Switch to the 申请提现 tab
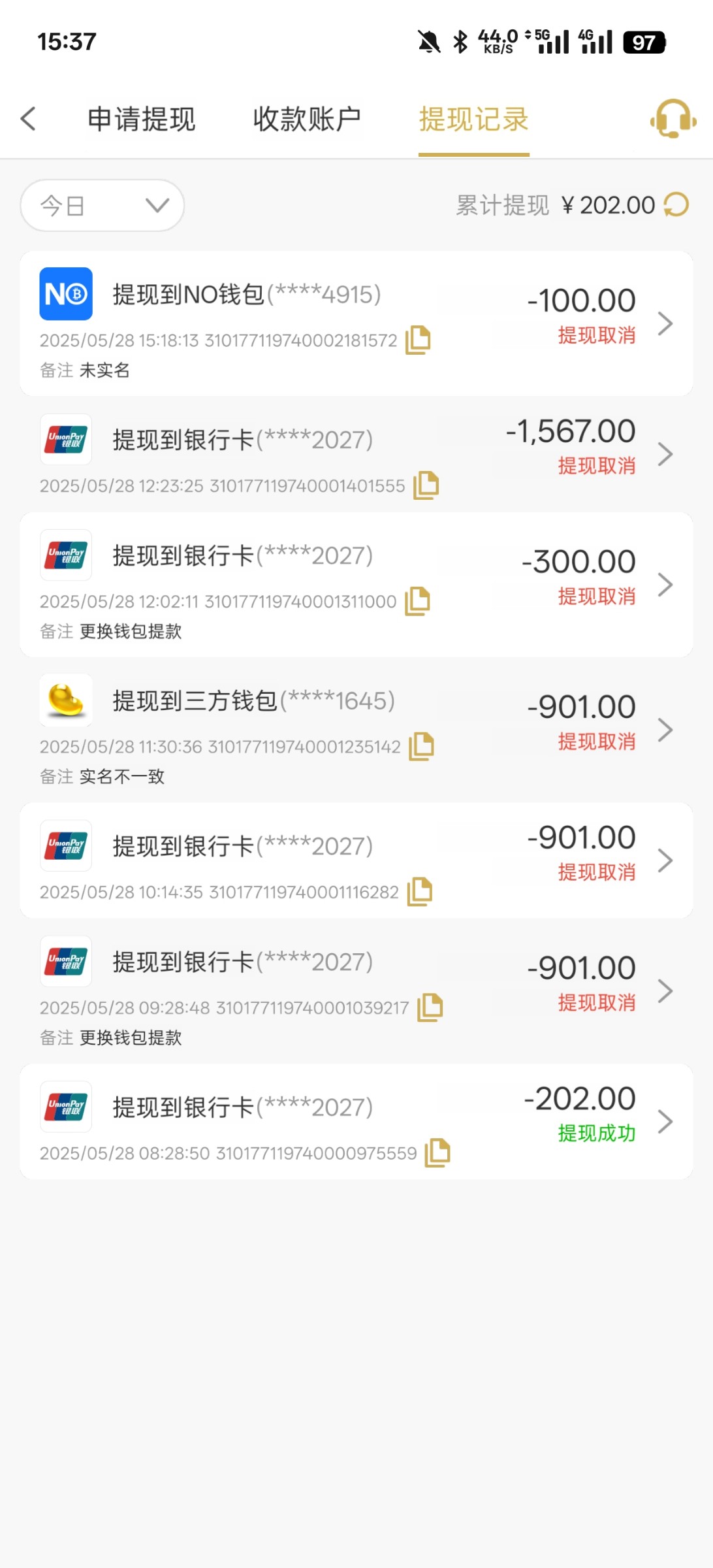 coord(142,120)
